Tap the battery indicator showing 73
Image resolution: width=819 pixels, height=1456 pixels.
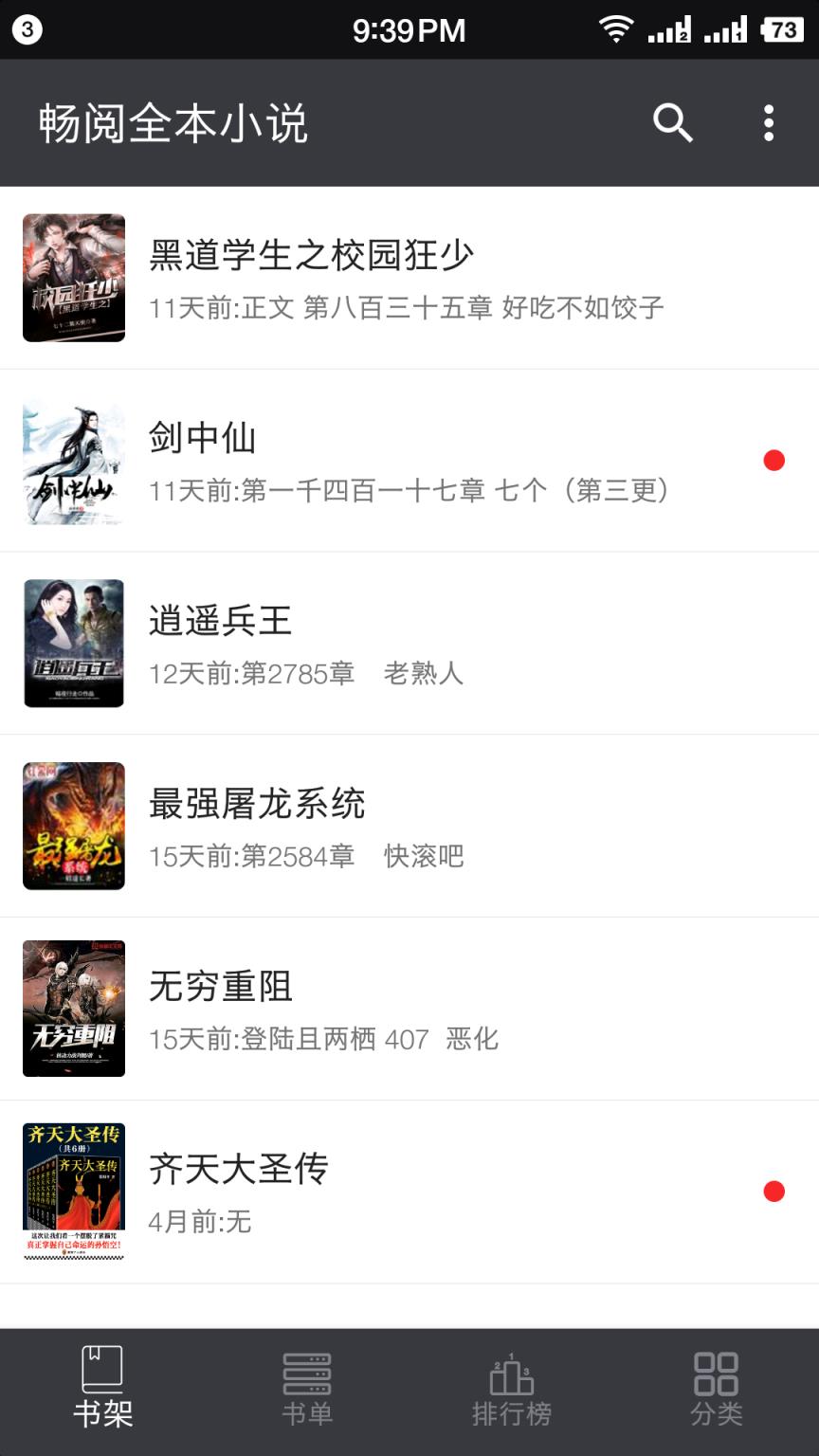783,29
